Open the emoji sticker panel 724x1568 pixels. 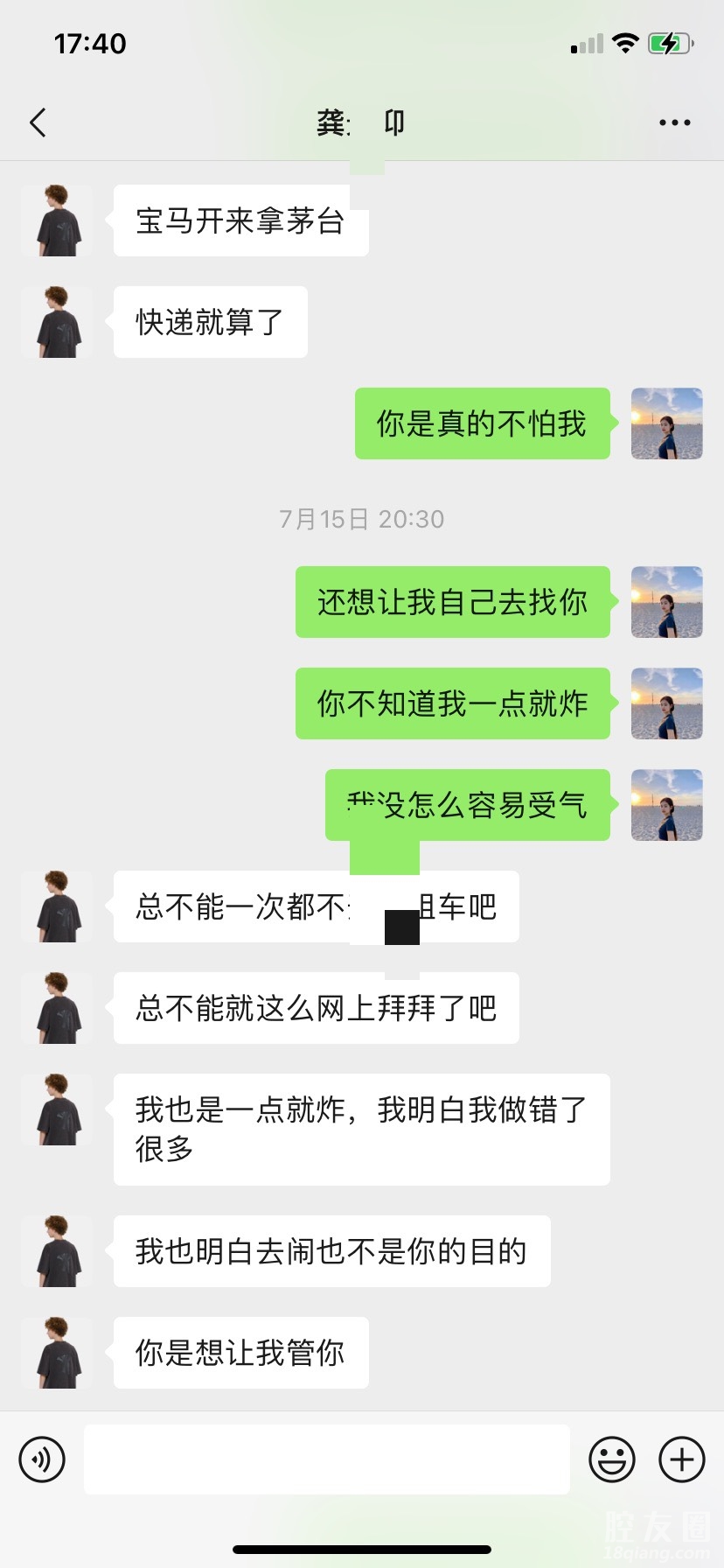[612, 1459]
